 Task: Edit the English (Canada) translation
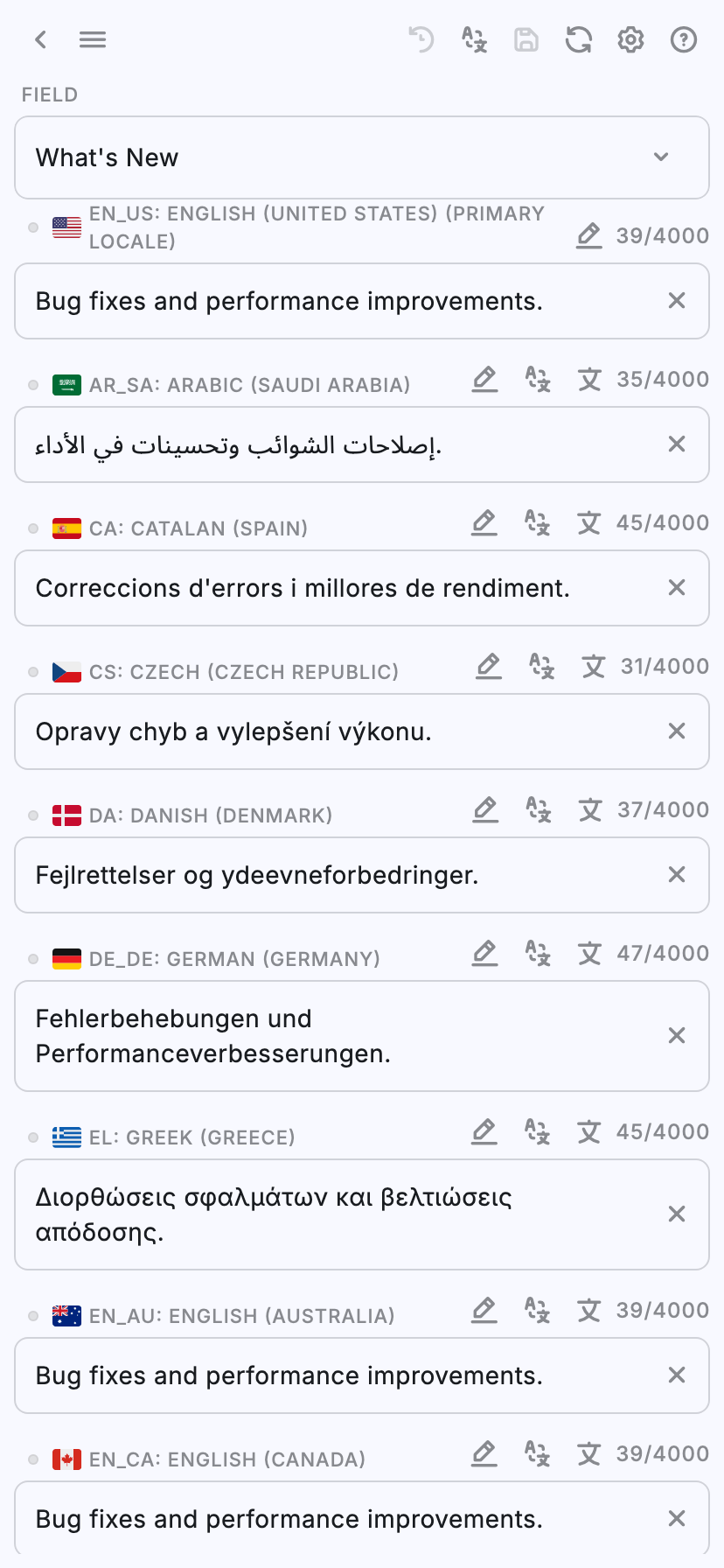(x=484, y=1453)
